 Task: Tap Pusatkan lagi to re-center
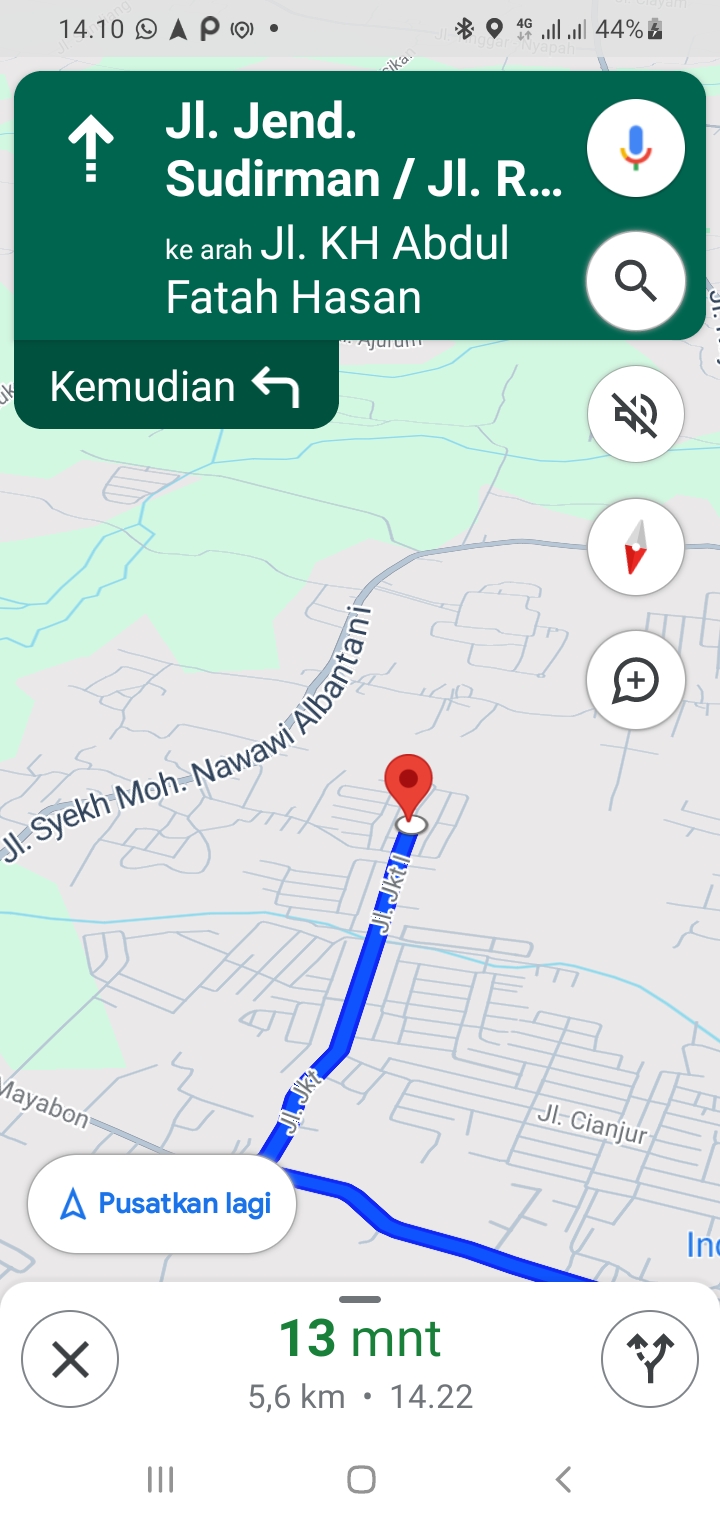[163, 1204]
